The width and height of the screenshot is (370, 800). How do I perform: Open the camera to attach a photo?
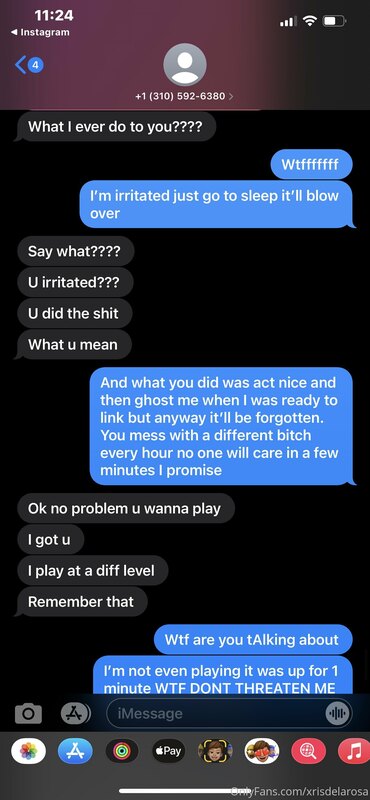click(x=28, y=713)
